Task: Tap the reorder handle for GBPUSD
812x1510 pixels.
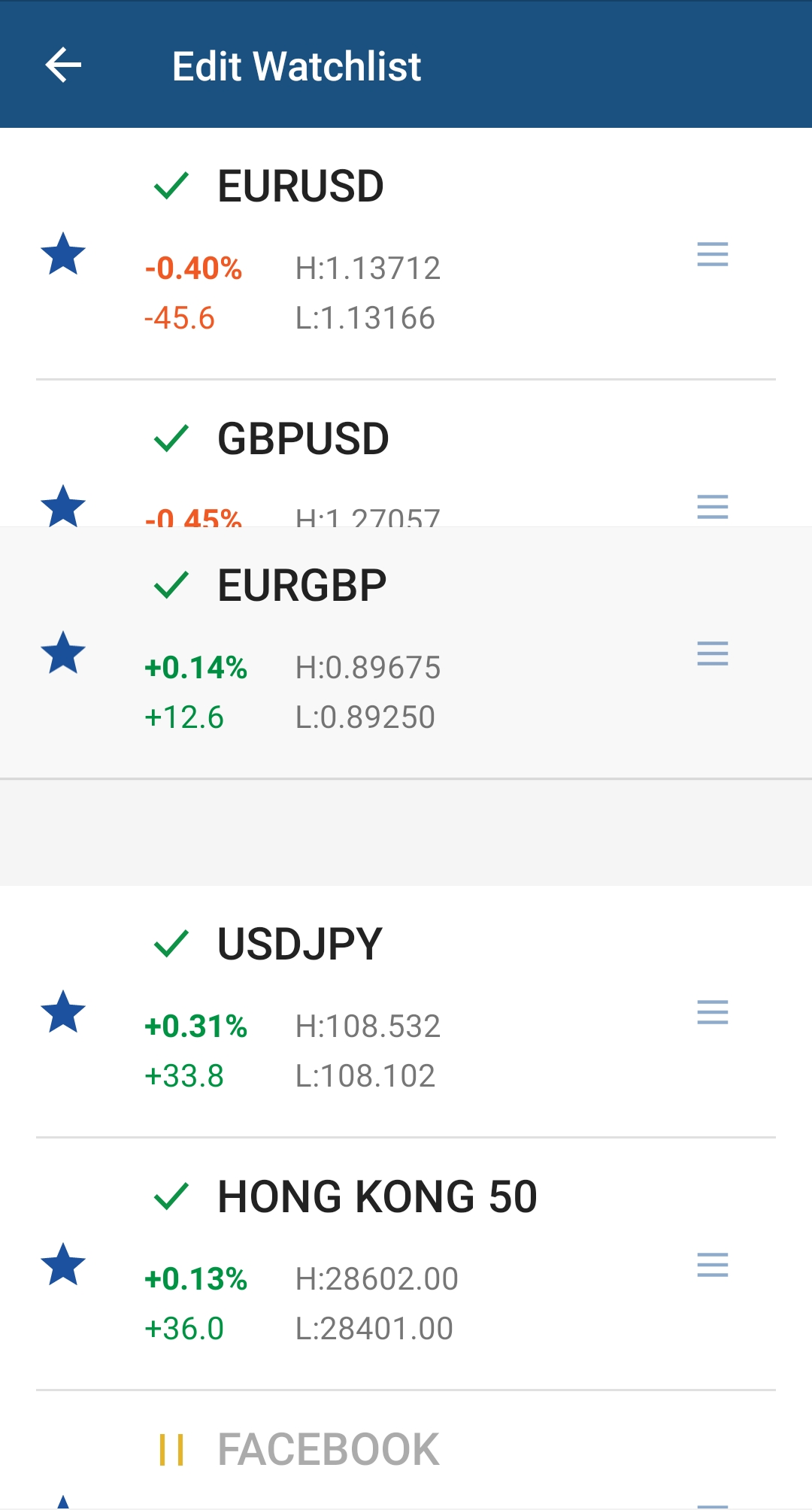Action: click(x=713, y=507)
